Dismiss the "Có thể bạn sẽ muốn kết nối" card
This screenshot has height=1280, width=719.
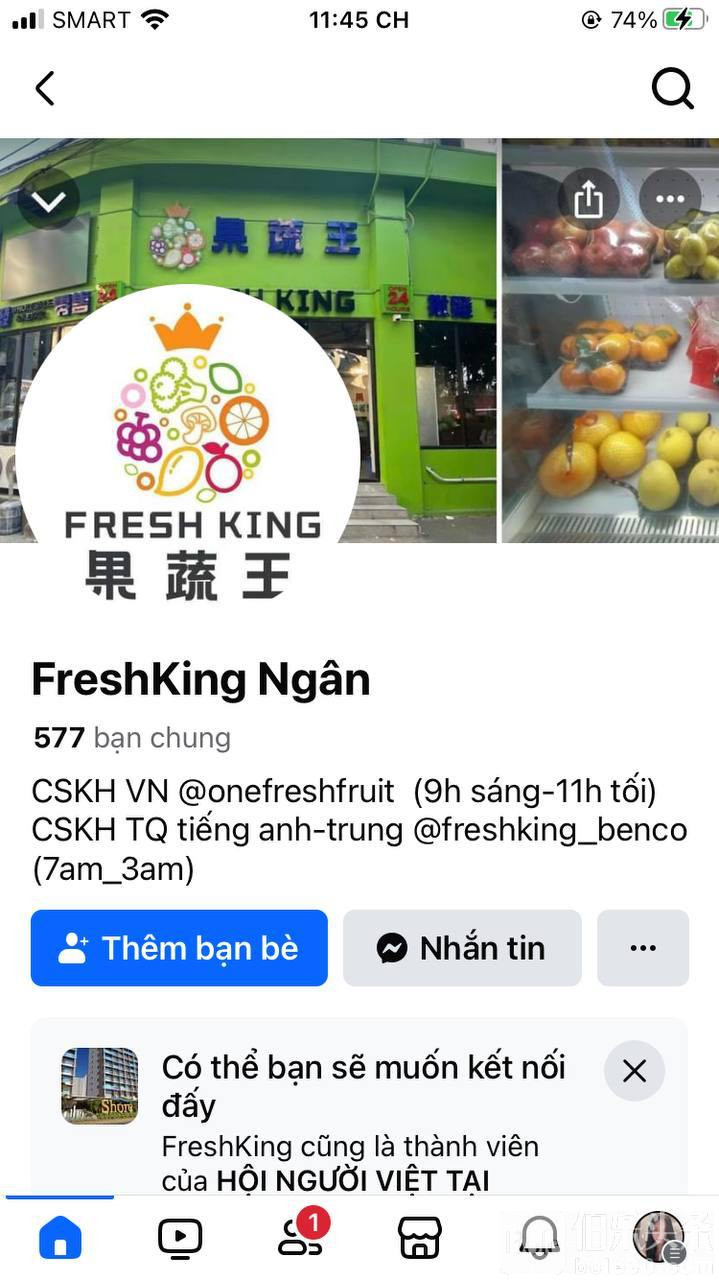point(634,1071)
